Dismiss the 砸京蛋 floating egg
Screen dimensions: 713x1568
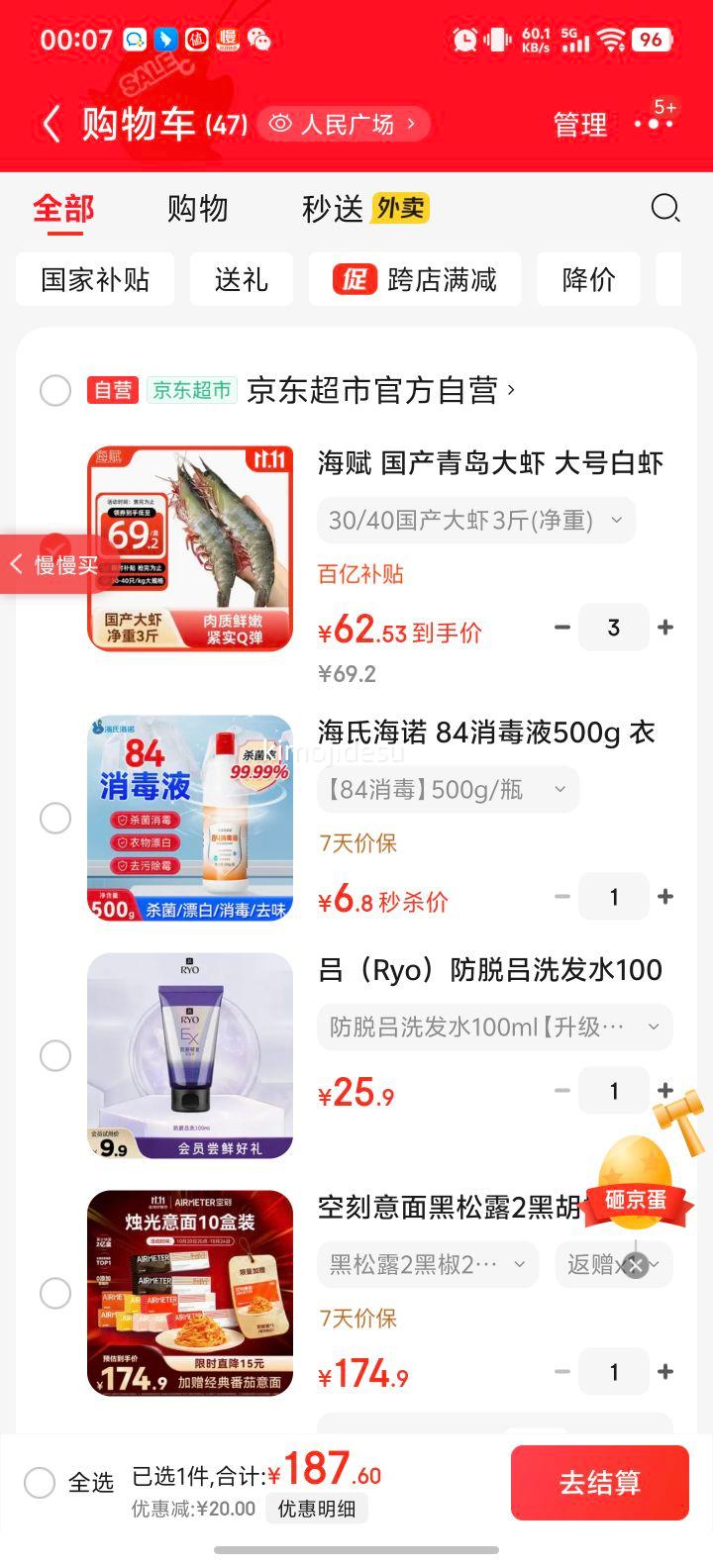(x=636, y=1264)
